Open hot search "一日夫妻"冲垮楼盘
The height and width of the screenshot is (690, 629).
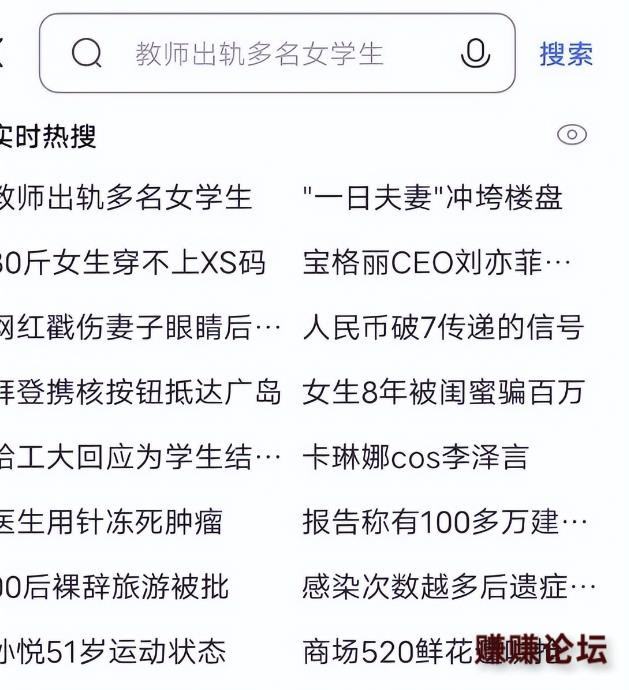tap(432, 198)
